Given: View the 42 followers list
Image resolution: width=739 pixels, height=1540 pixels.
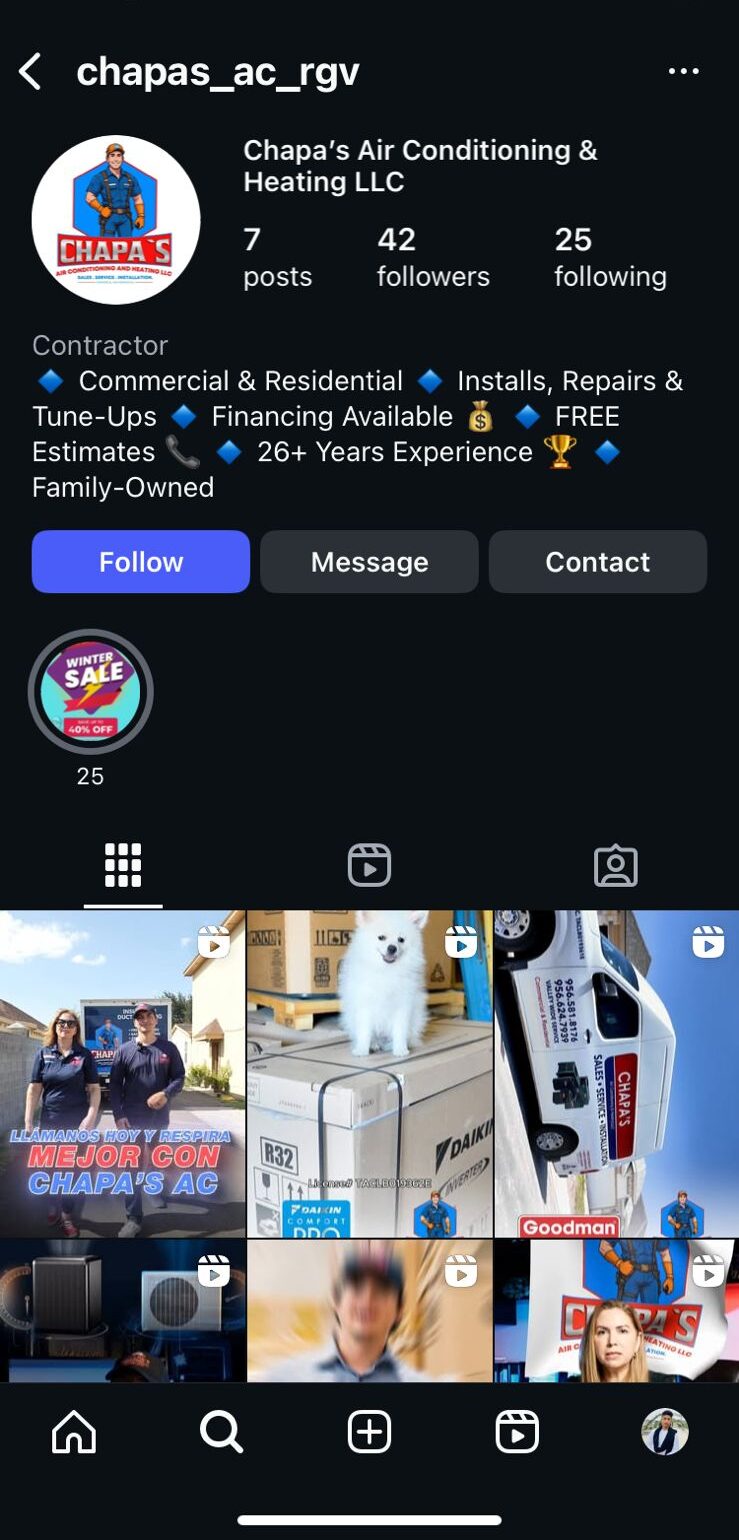Looking at the screenshot, I should 433,257.
